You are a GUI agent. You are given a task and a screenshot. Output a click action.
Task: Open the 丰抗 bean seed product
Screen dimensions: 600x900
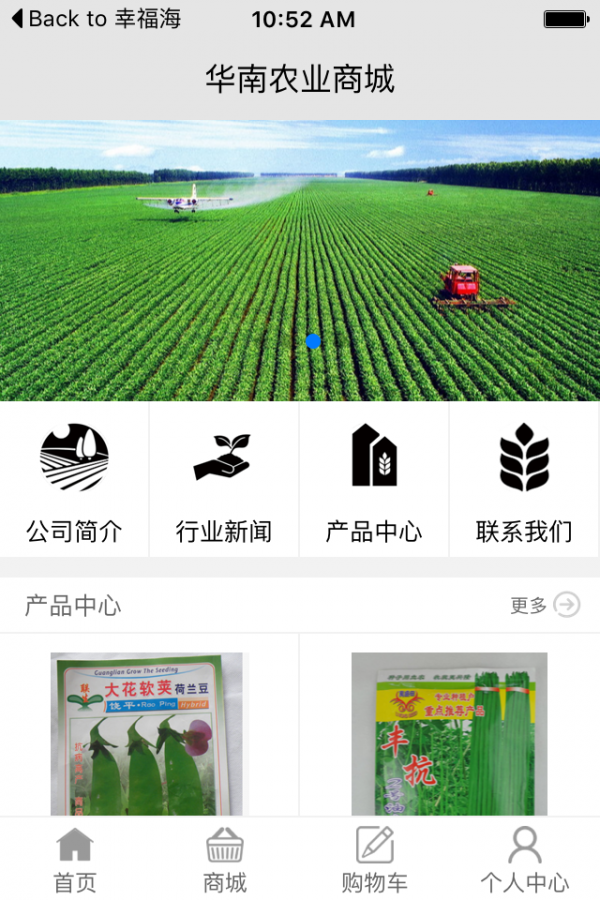click(x=449, y=733)
